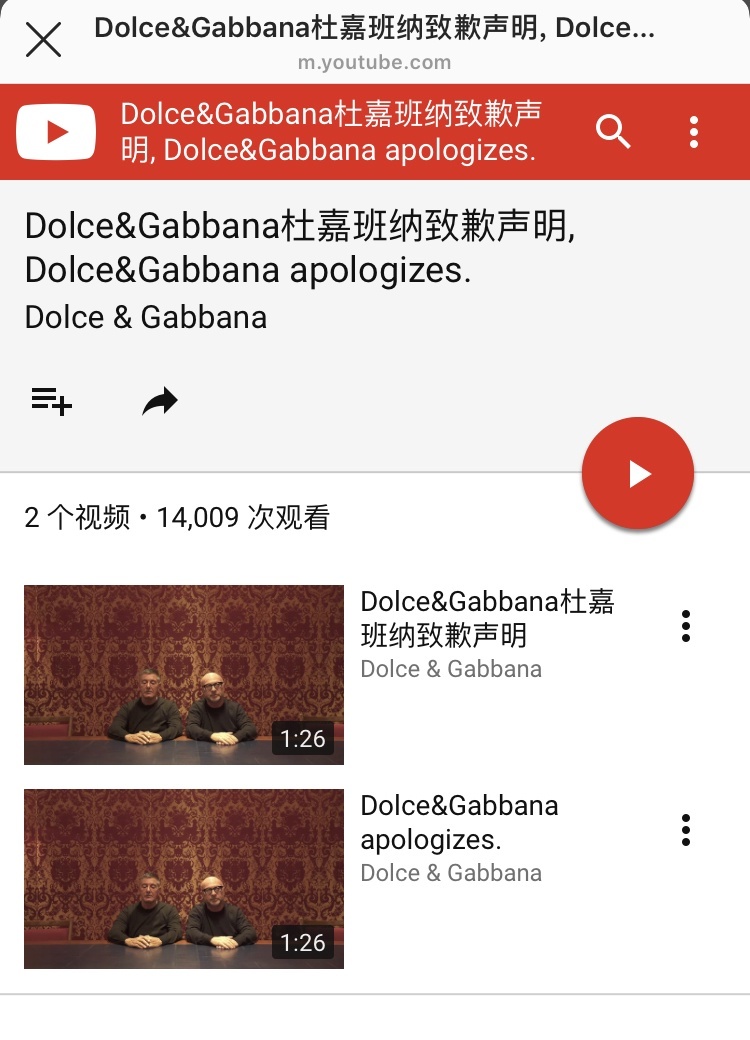Viewport: 750px width, 1040px height.
Task: Open more options for 杜嘉班纳致歉声明 video
Action: [686, 626]
